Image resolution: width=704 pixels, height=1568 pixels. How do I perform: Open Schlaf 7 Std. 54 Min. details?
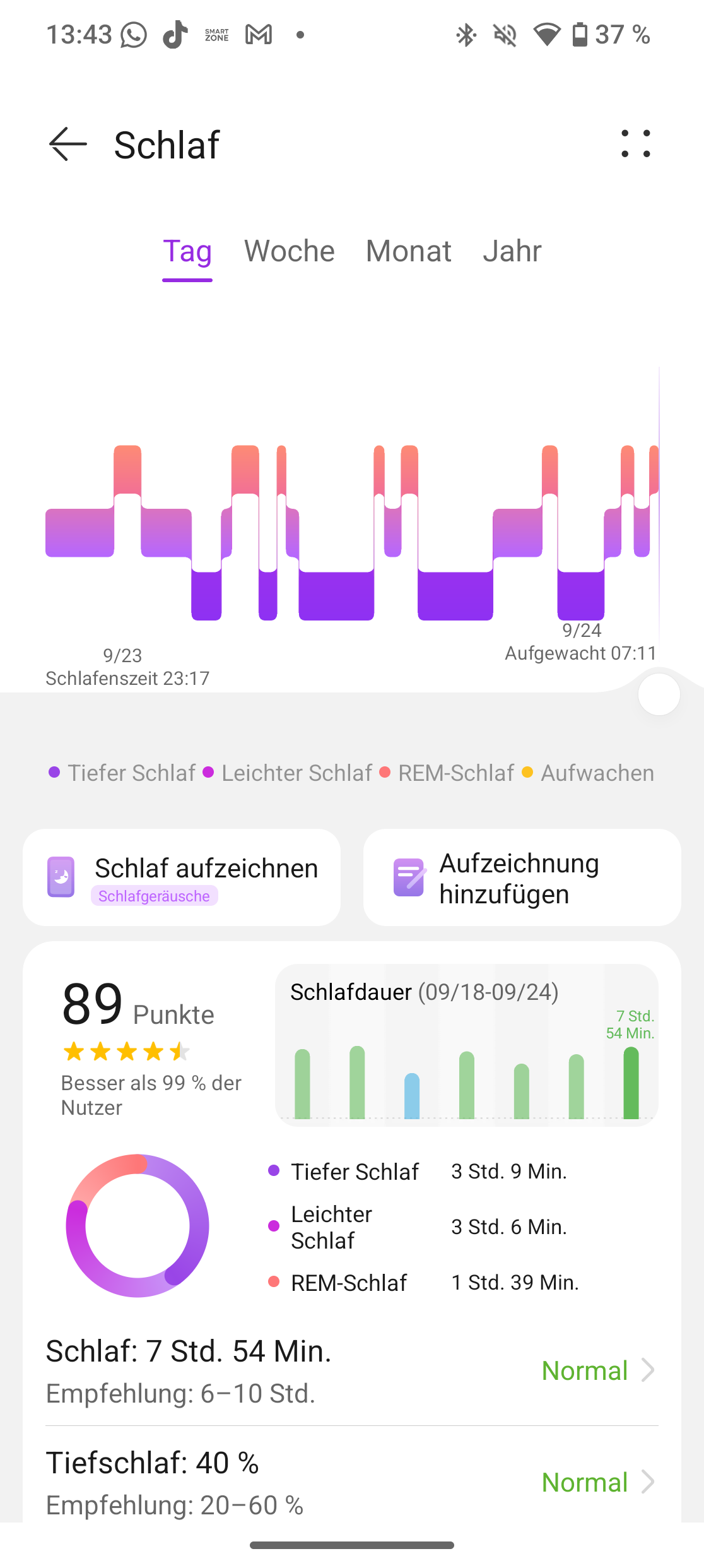351,1370
